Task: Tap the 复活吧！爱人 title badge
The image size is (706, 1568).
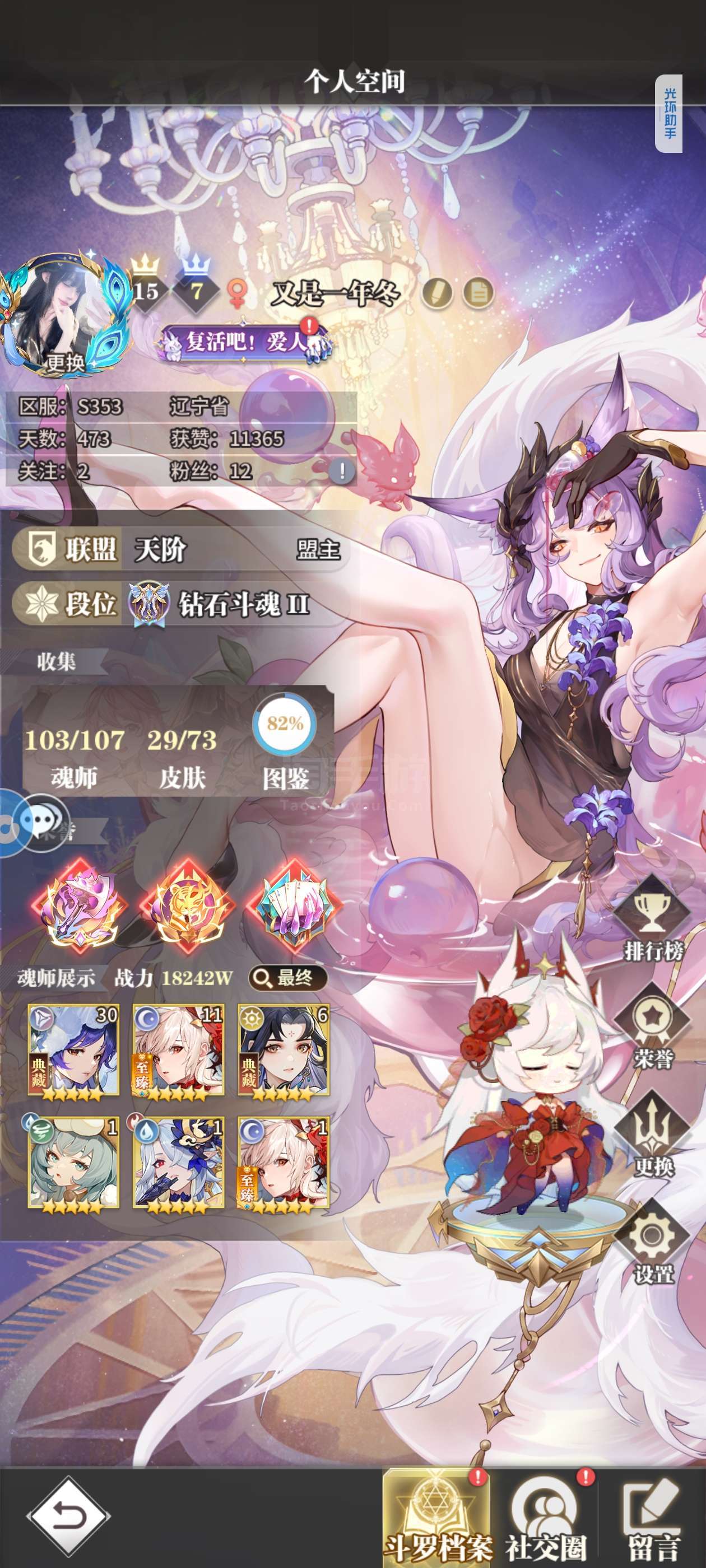Action: pyautogui.click(x=245, y=342)
